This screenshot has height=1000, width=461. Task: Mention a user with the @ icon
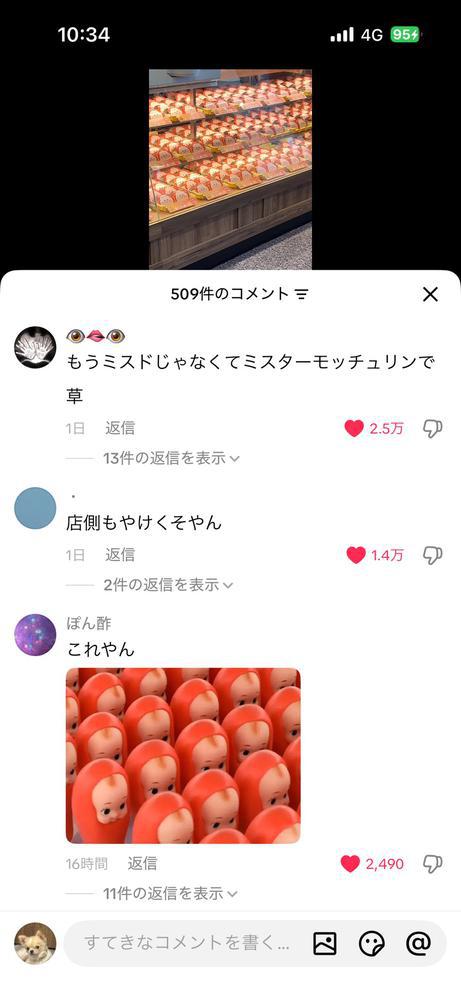coord(418,943)
